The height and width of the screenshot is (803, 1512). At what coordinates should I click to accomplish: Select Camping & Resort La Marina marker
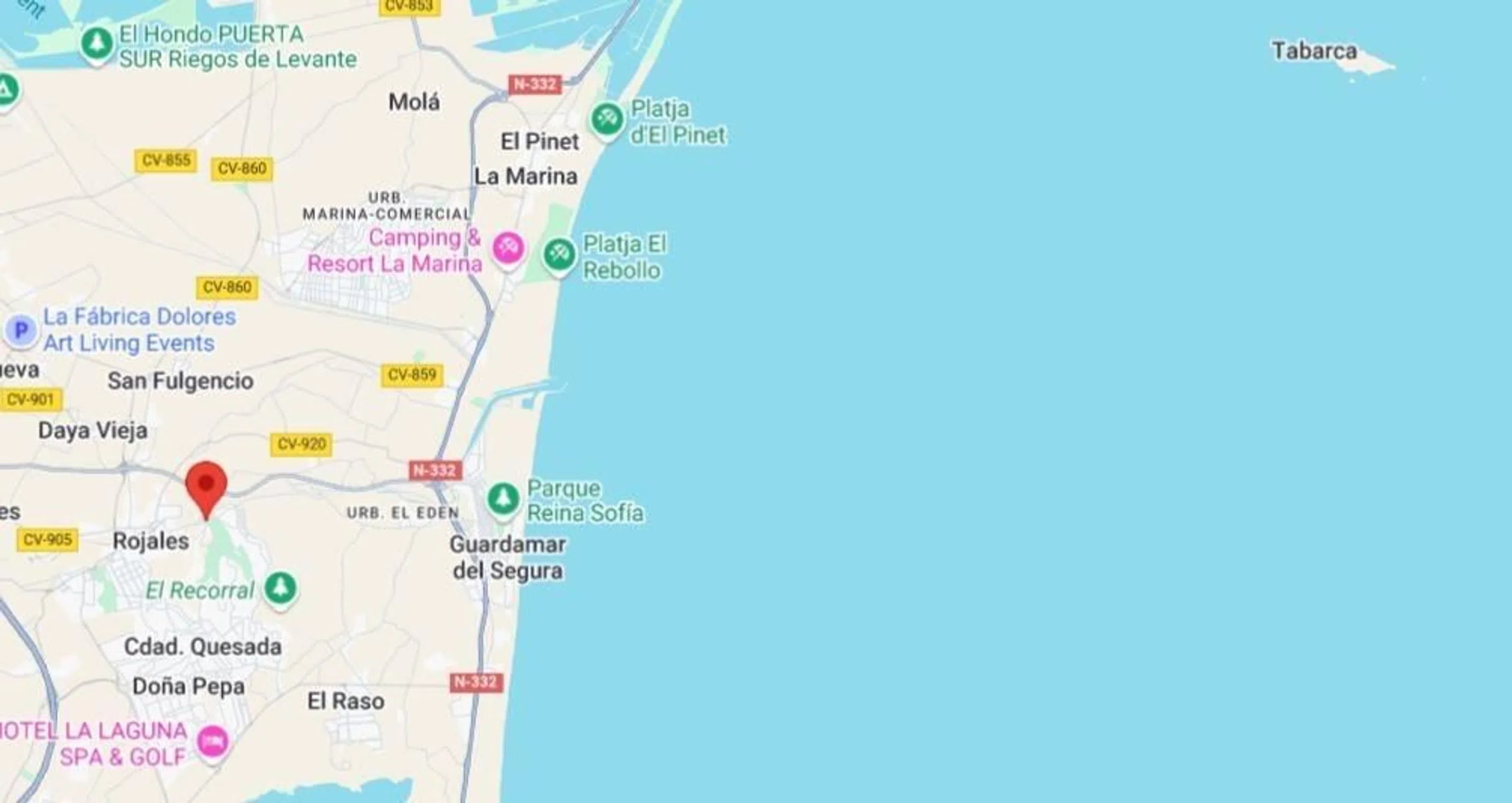[x=508, y=249]
